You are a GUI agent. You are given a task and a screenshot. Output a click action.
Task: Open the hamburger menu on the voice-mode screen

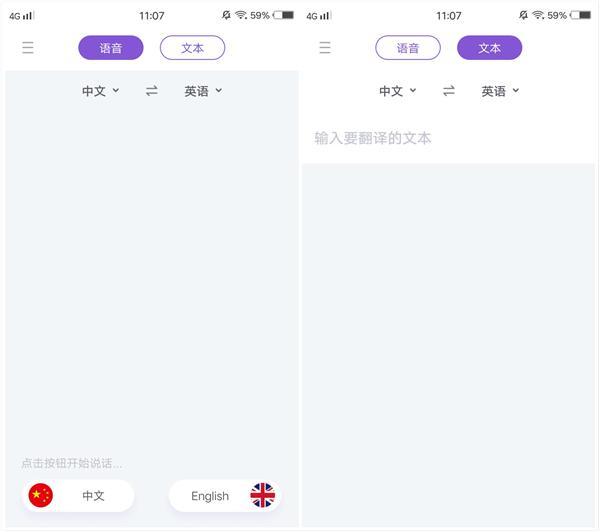coord(28,48)
